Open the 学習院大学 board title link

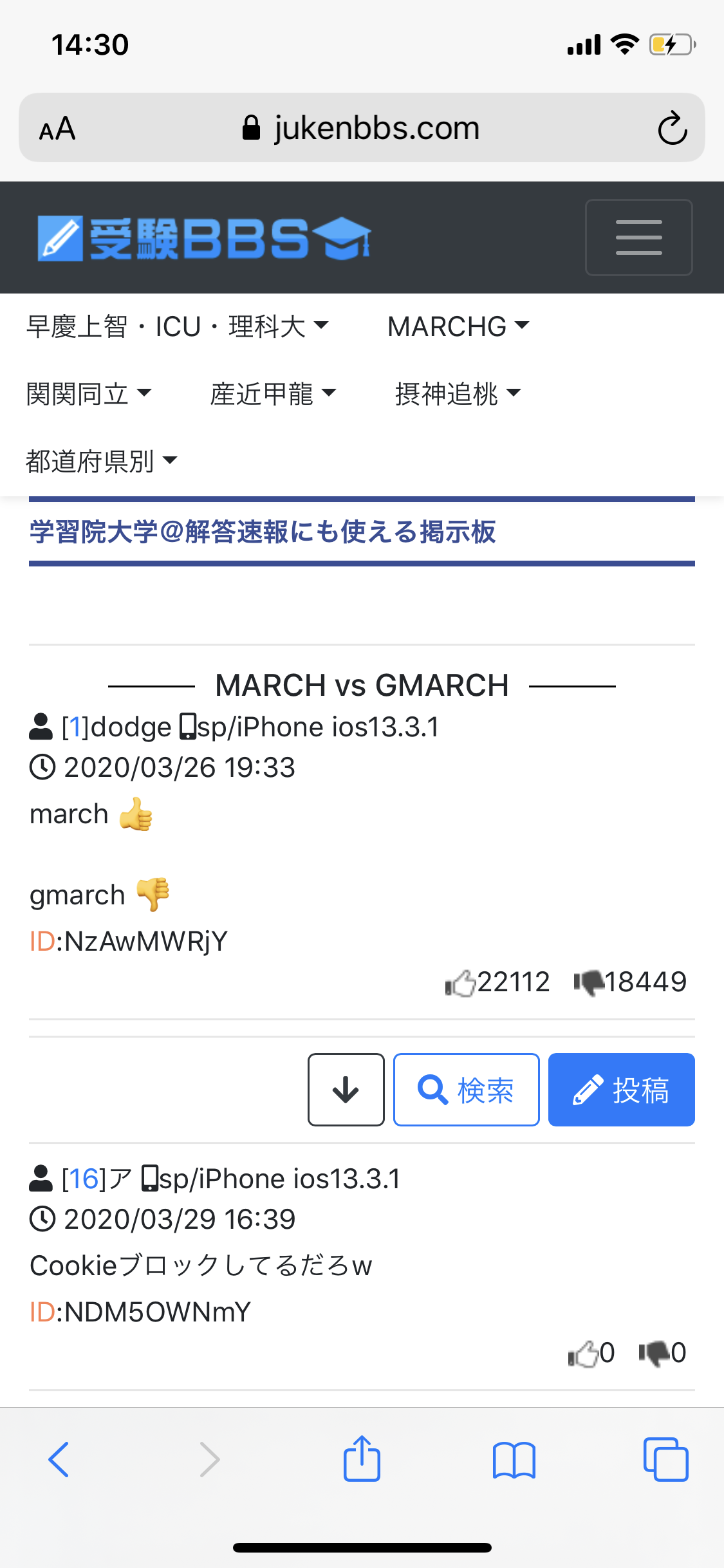click(x=263, y=532)
